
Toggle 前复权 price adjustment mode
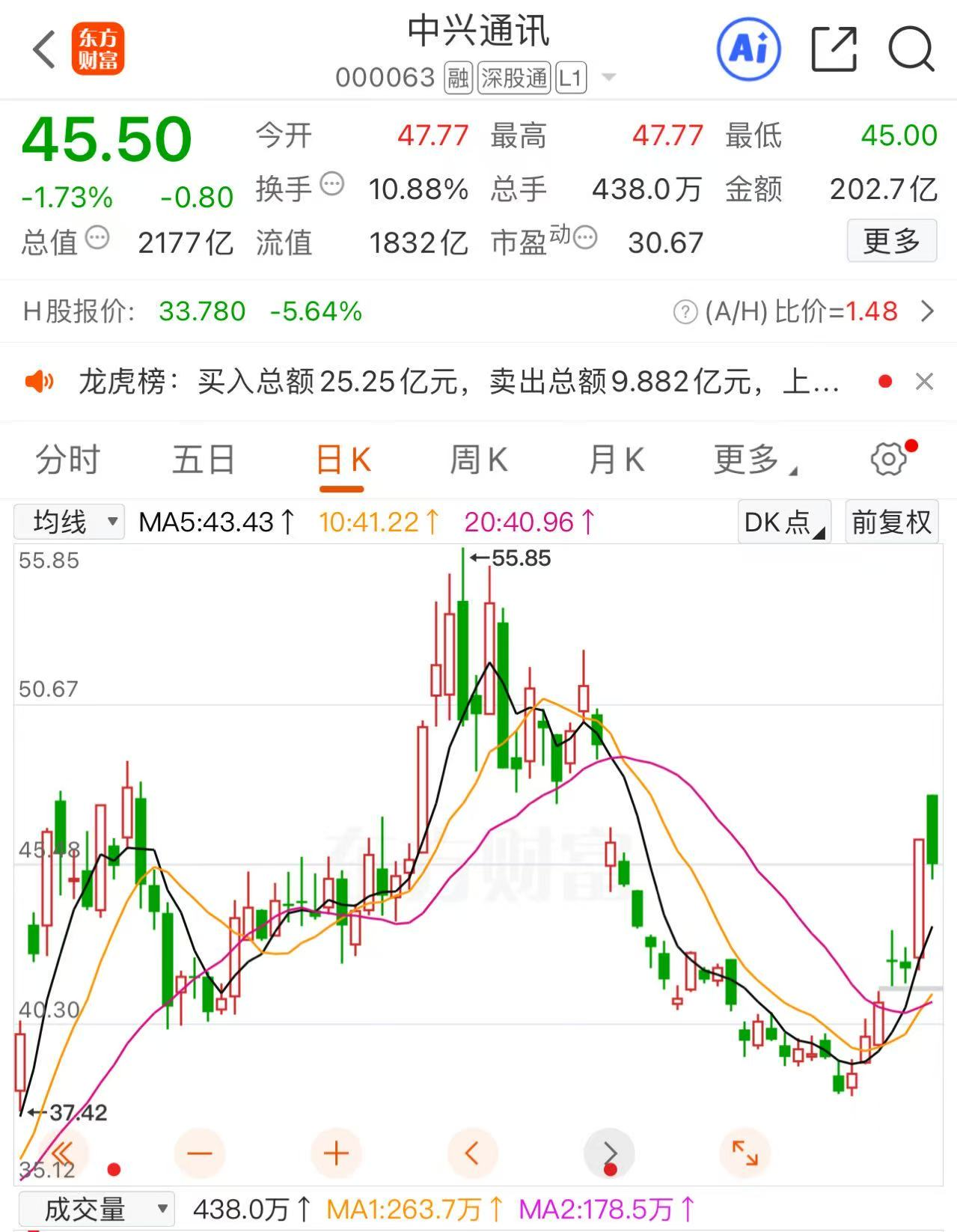892,522
